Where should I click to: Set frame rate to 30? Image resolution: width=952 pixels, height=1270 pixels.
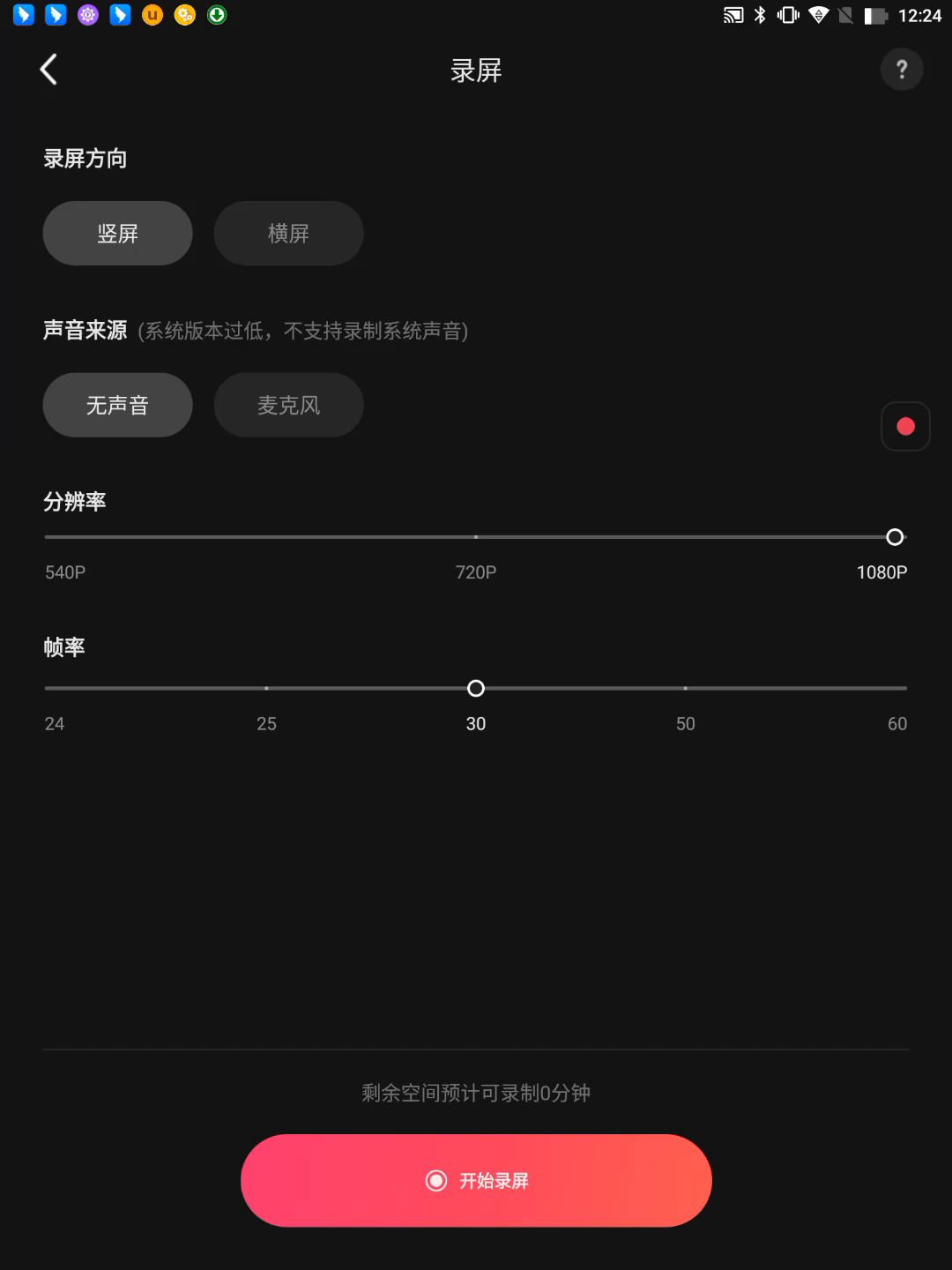click(476, 688)
